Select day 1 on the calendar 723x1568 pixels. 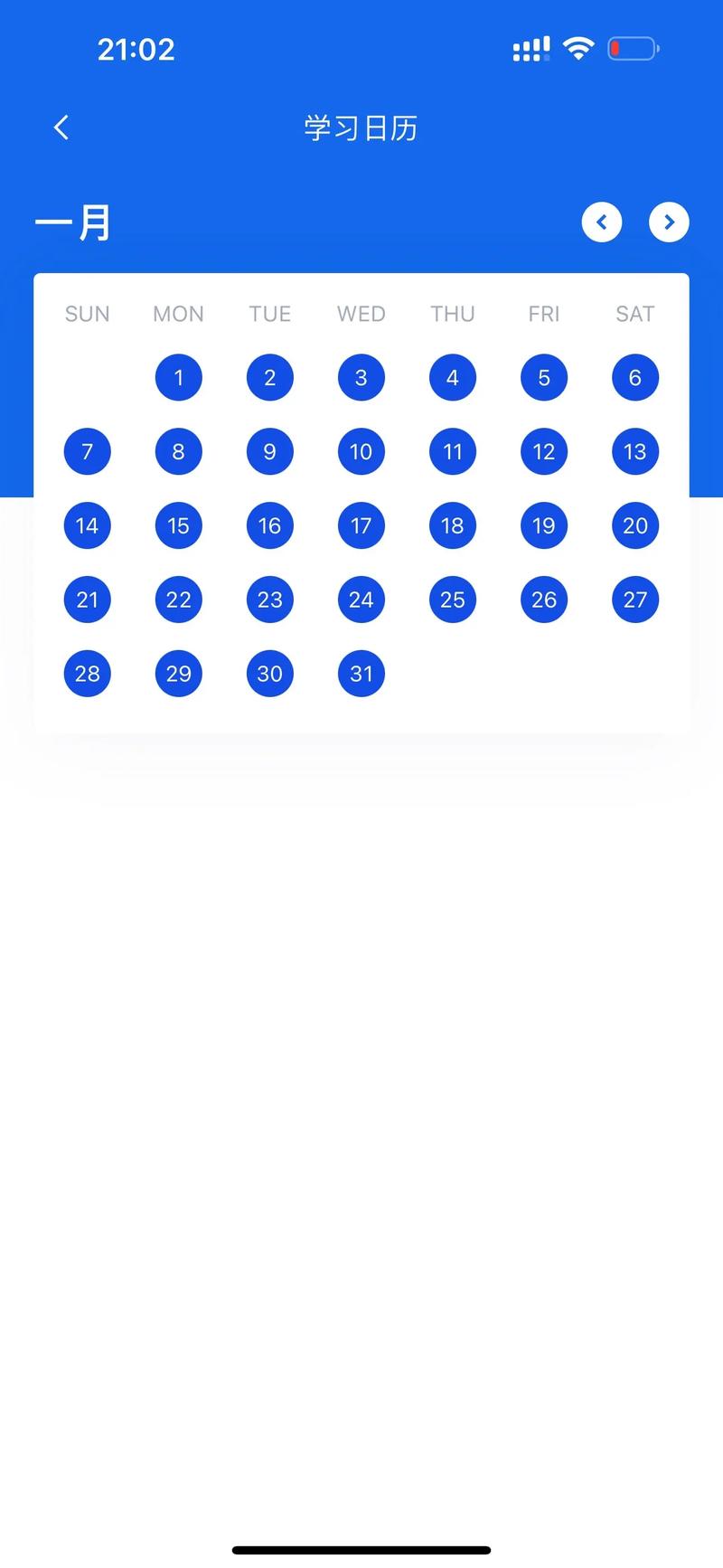point(178,377)
